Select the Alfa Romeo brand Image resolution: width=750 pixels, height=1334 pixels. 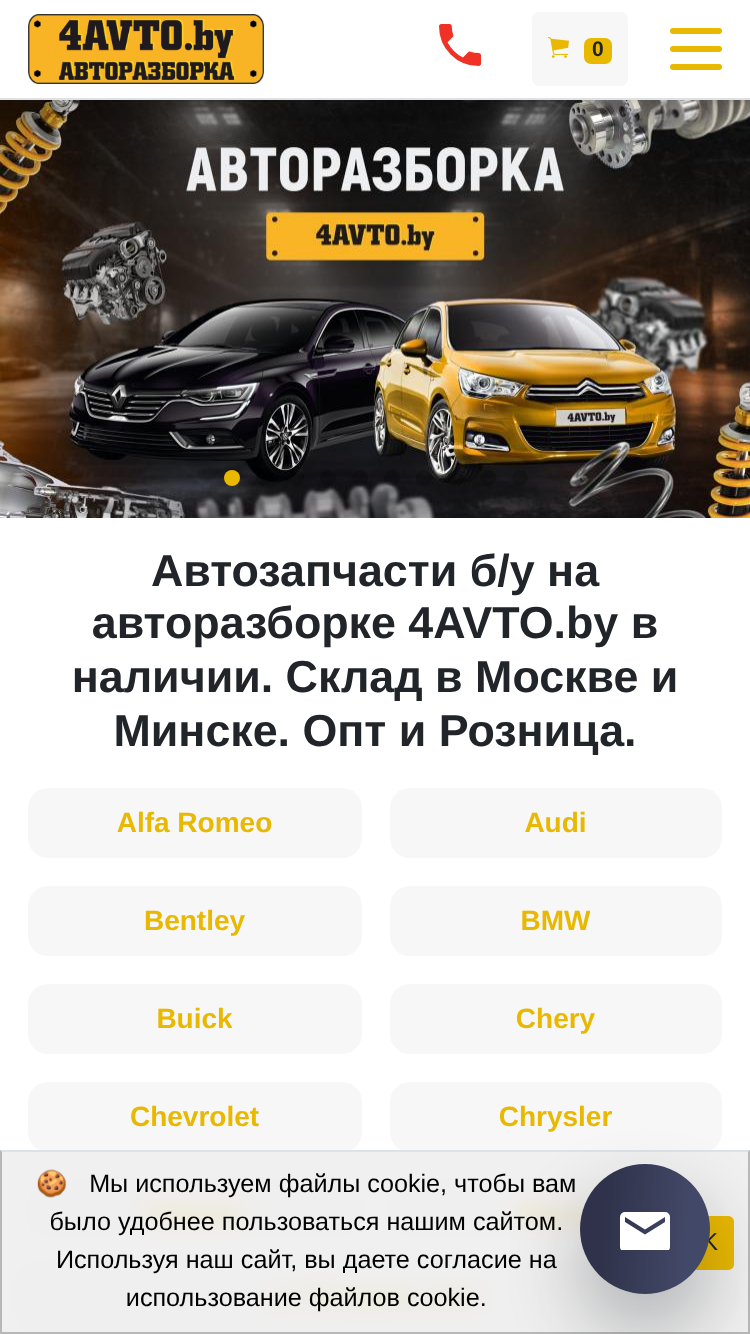pyautogui.click(x=195, y=823)
